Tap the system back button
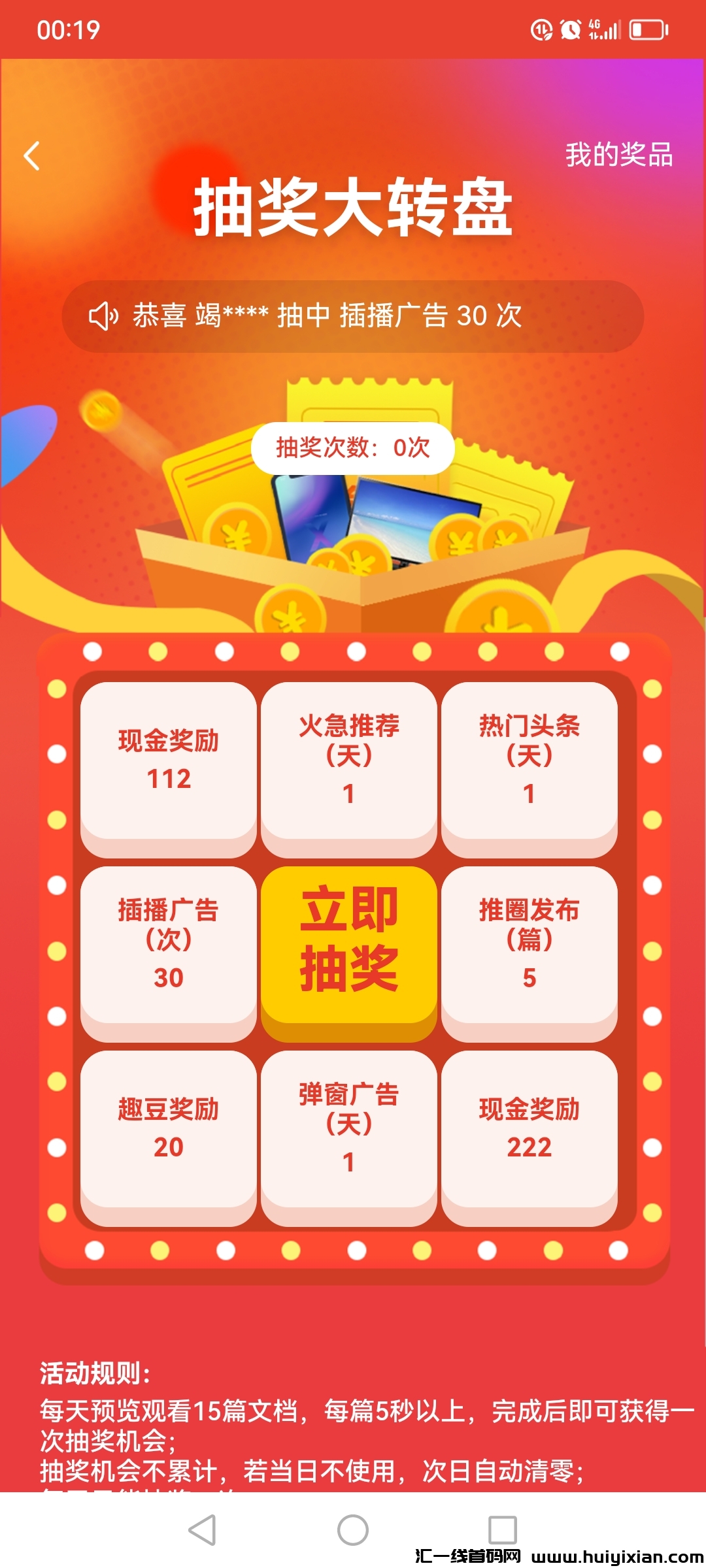 click(x=202, y=1529)
